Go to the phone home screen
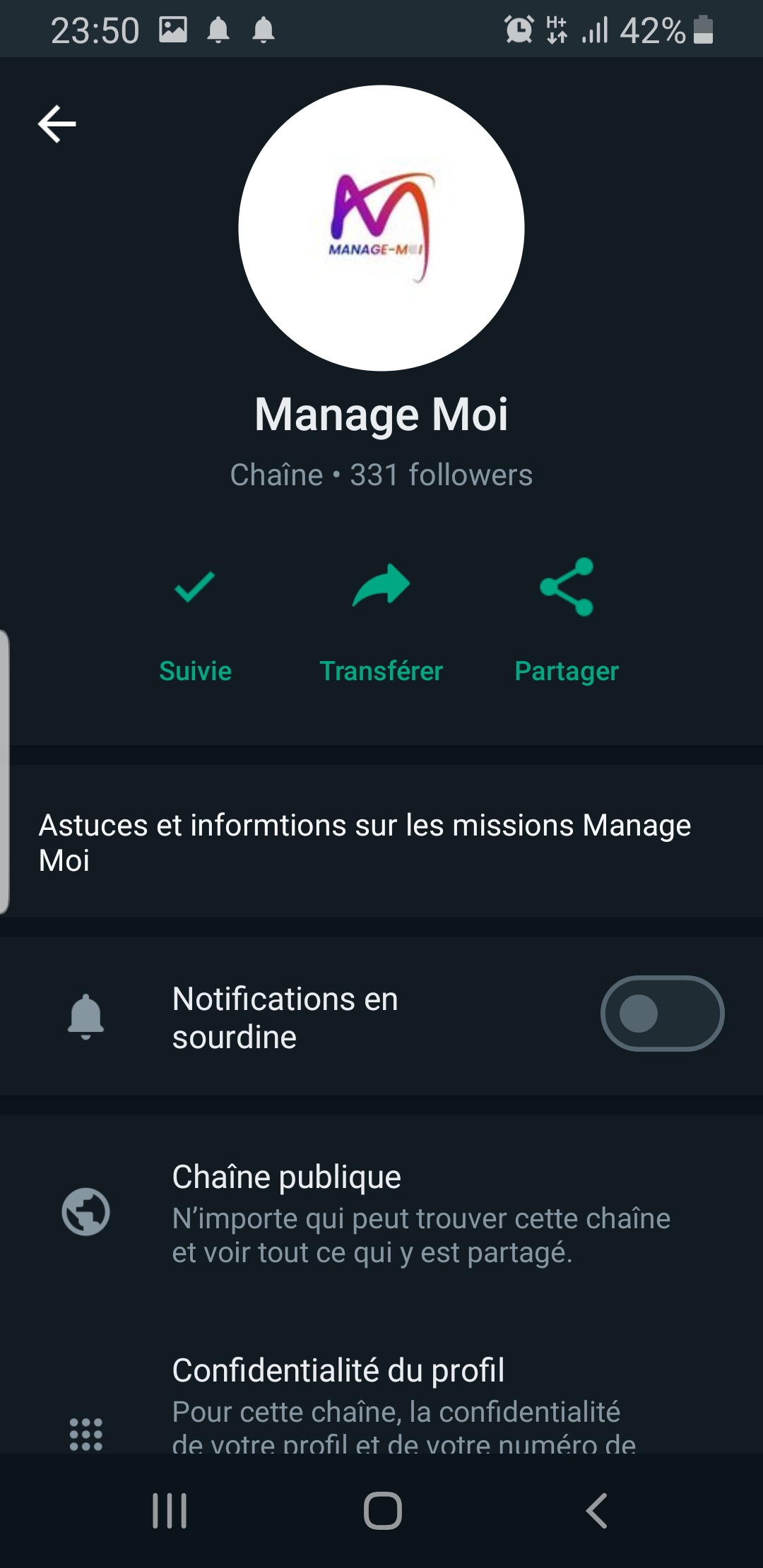 382,1511
